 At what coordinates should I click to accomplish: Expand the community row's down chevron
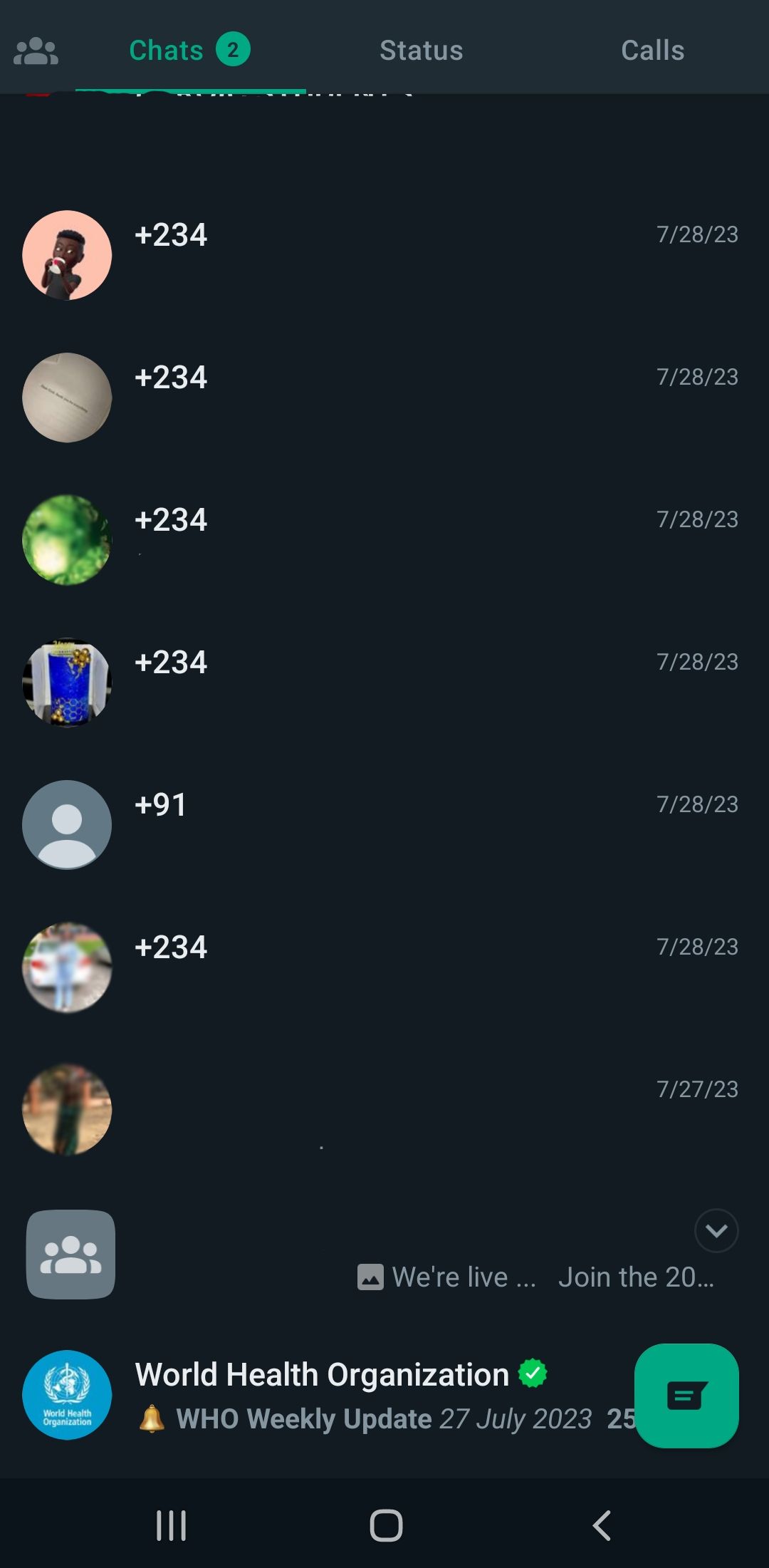pos(716,1230)
